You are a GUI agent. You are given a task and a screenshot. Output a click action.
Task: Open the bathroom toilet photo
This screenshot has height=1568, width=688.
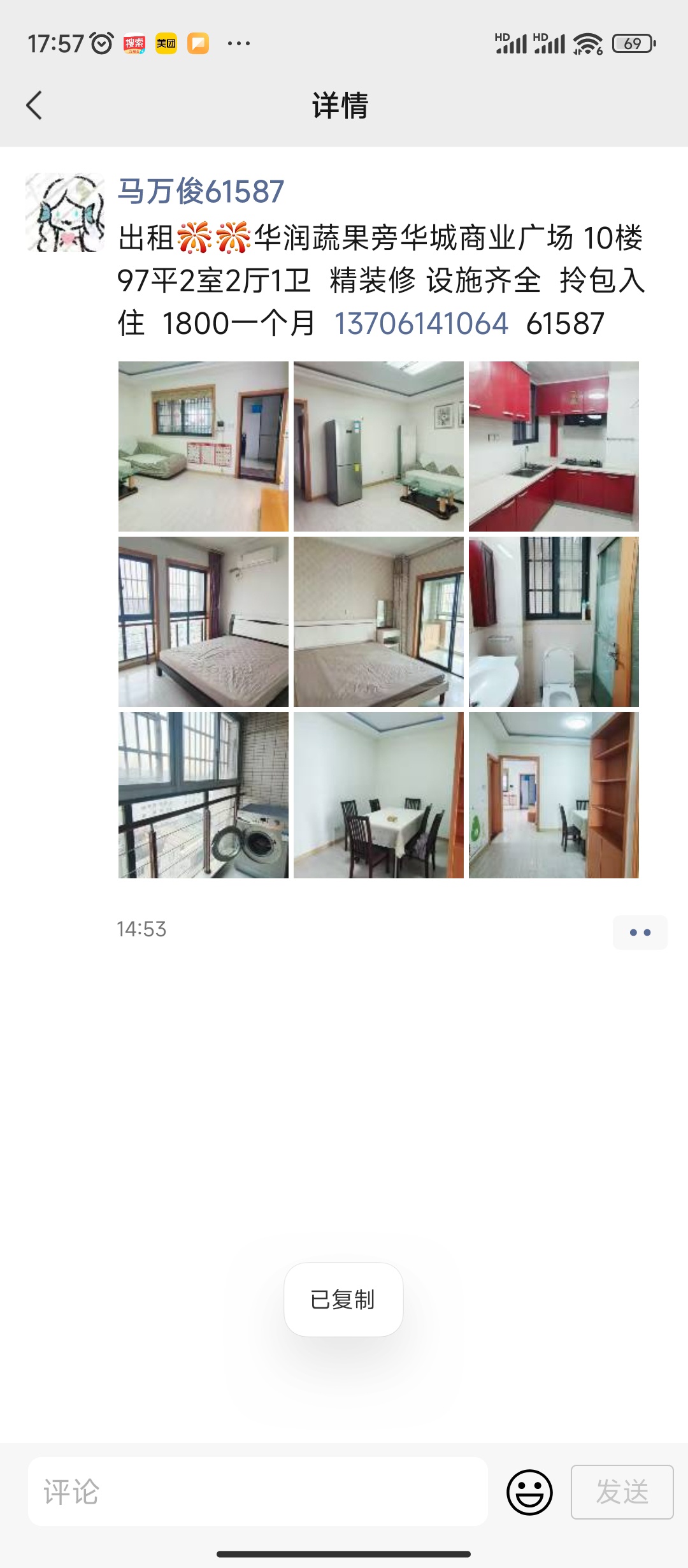pyautogui.click(x=554, y=621)
